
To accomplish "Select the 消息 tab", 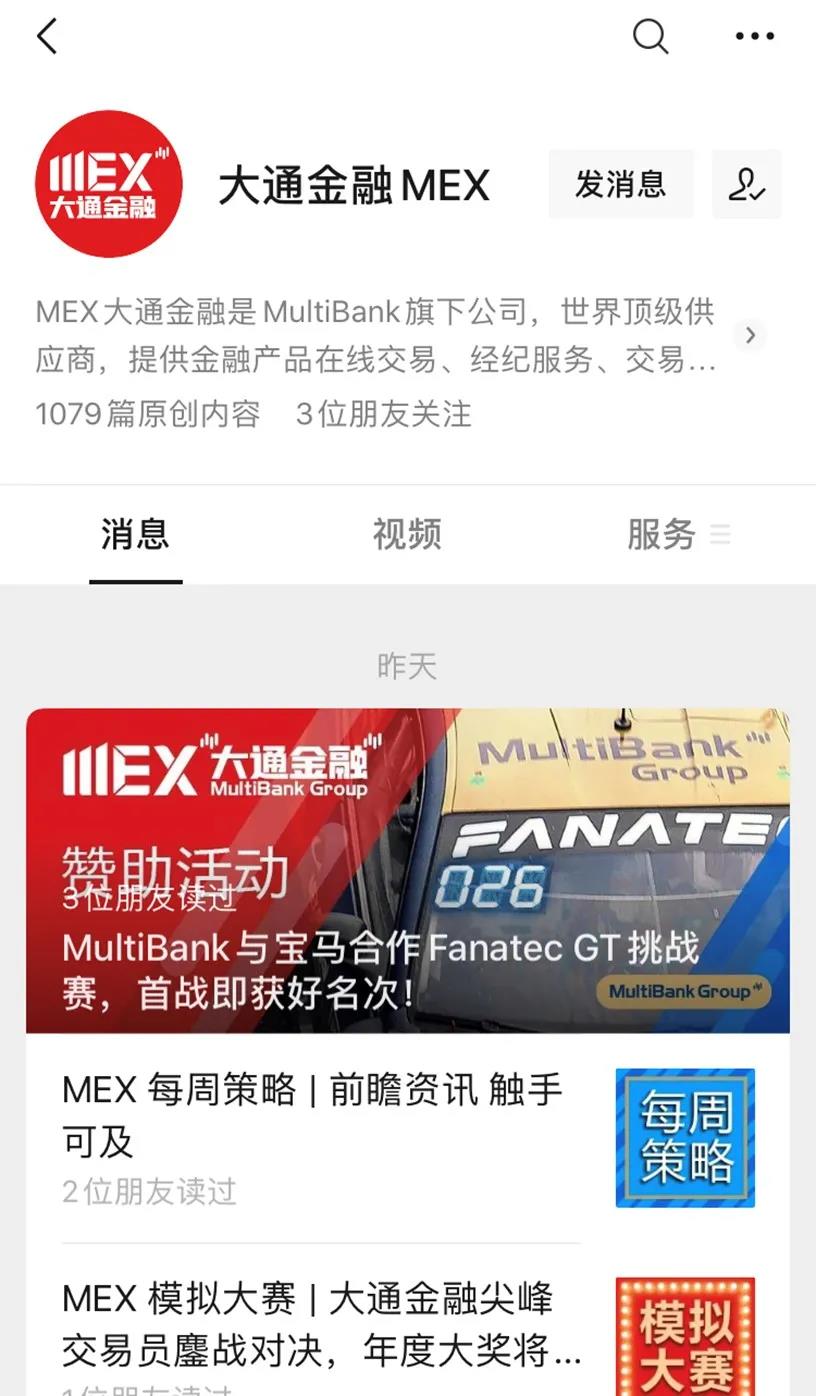I will tap(135, 535).
